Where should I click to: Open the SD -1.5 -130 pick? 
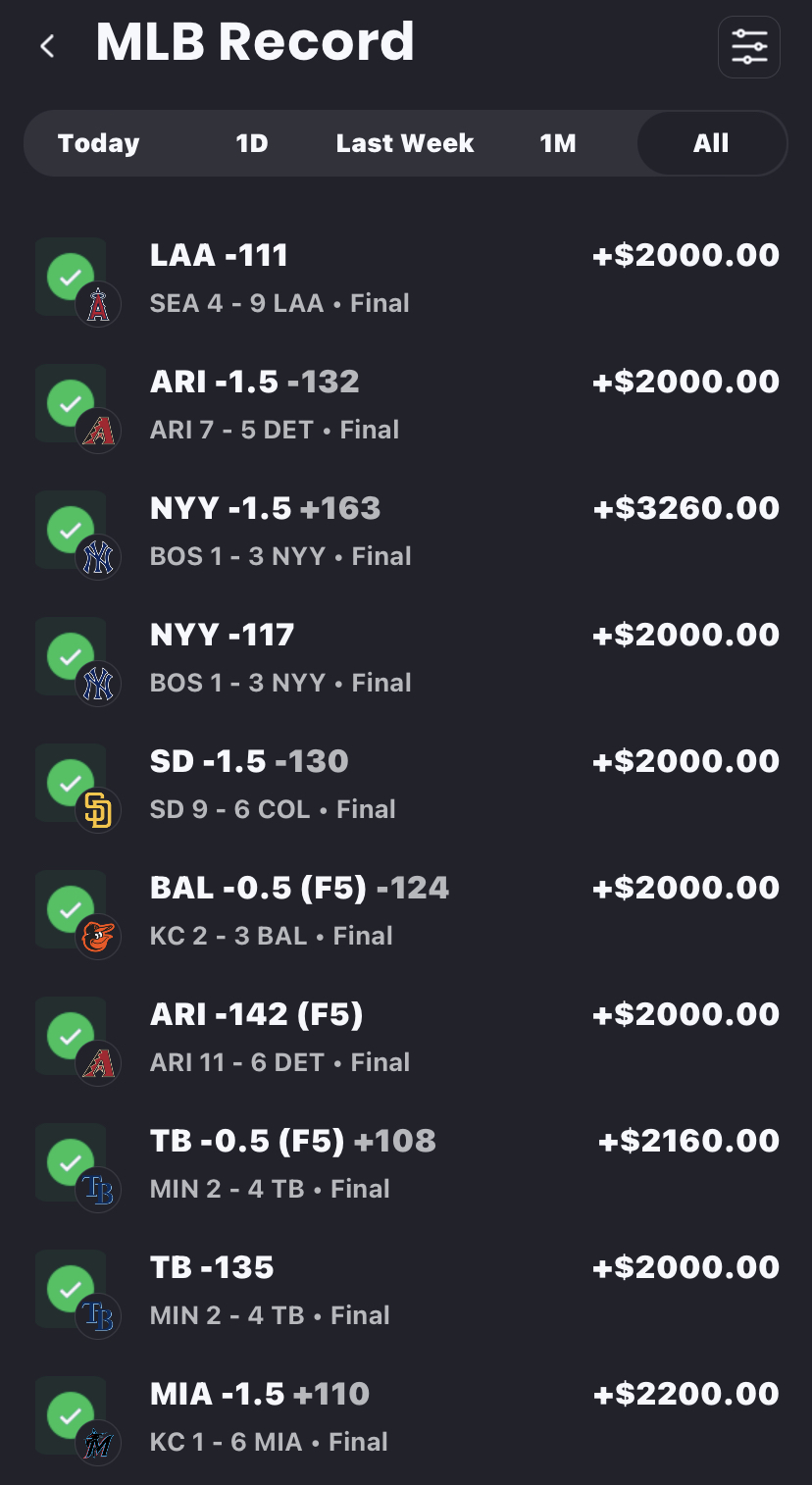point(406,784)
